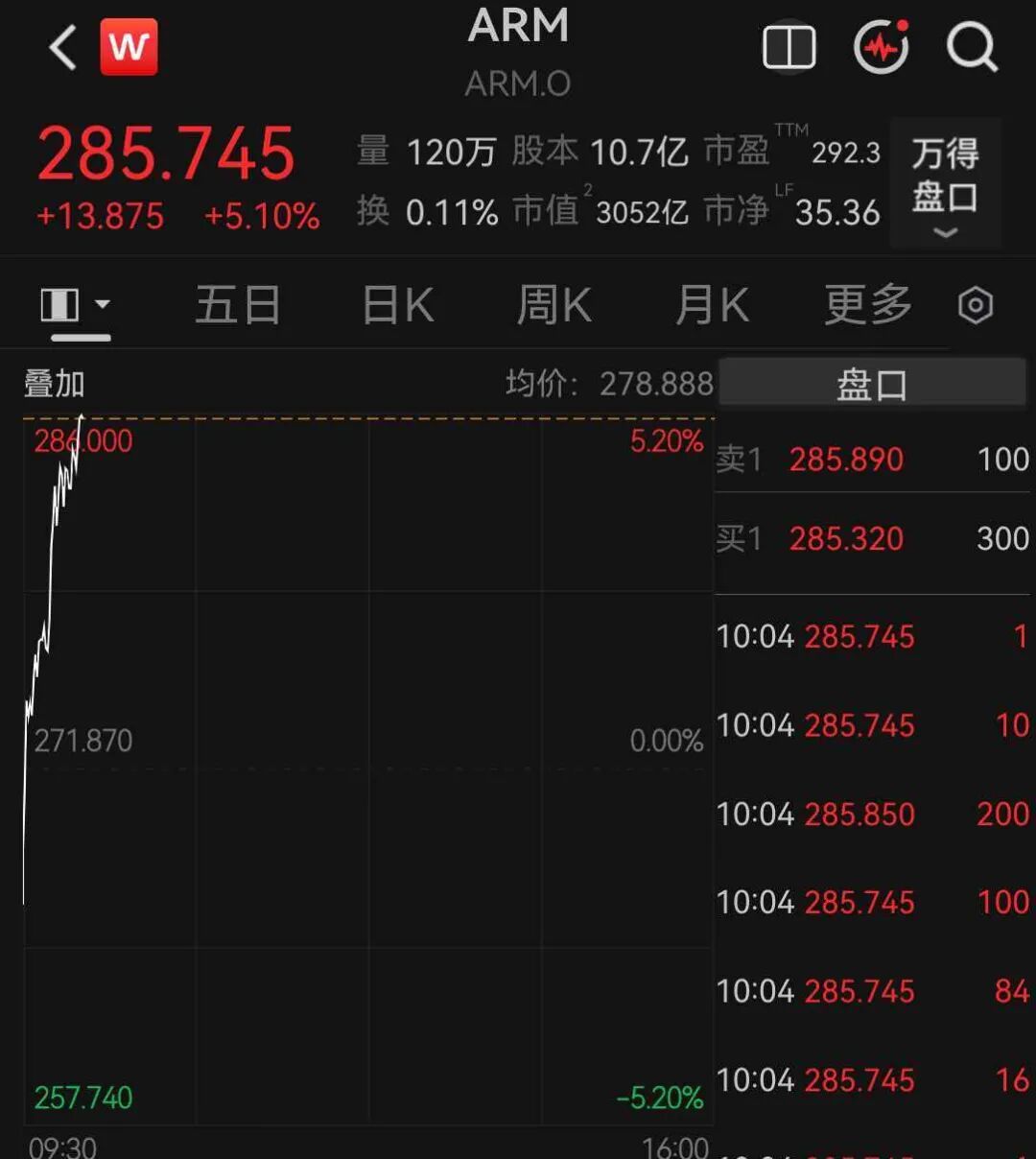The height and width of the screenshot is (1159, 1036).
Task: Switch to the 日K chart tab
Action: point(398,306)
